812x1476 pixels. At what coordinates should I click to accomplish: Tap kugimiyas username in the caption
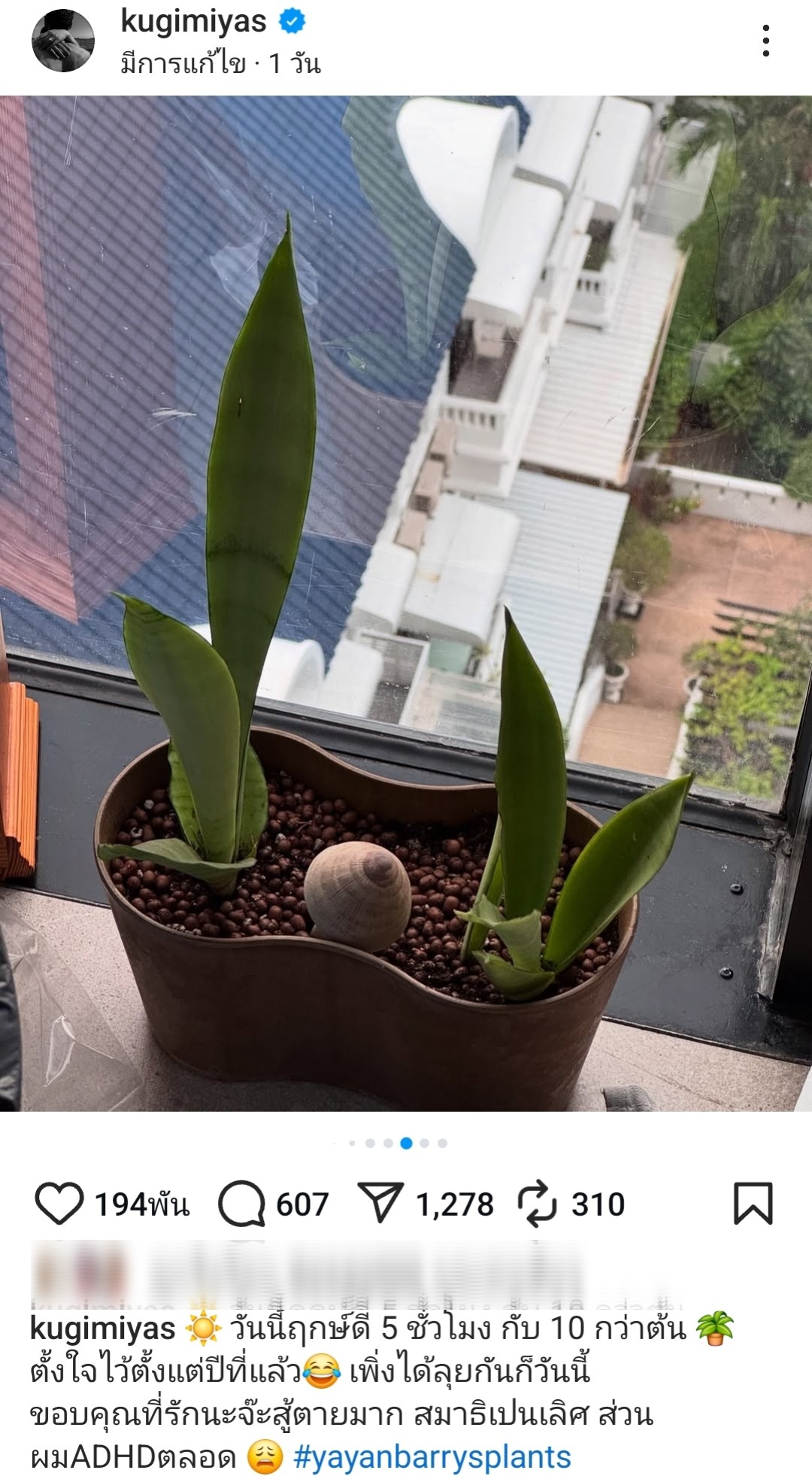(x=102, y=1329)
